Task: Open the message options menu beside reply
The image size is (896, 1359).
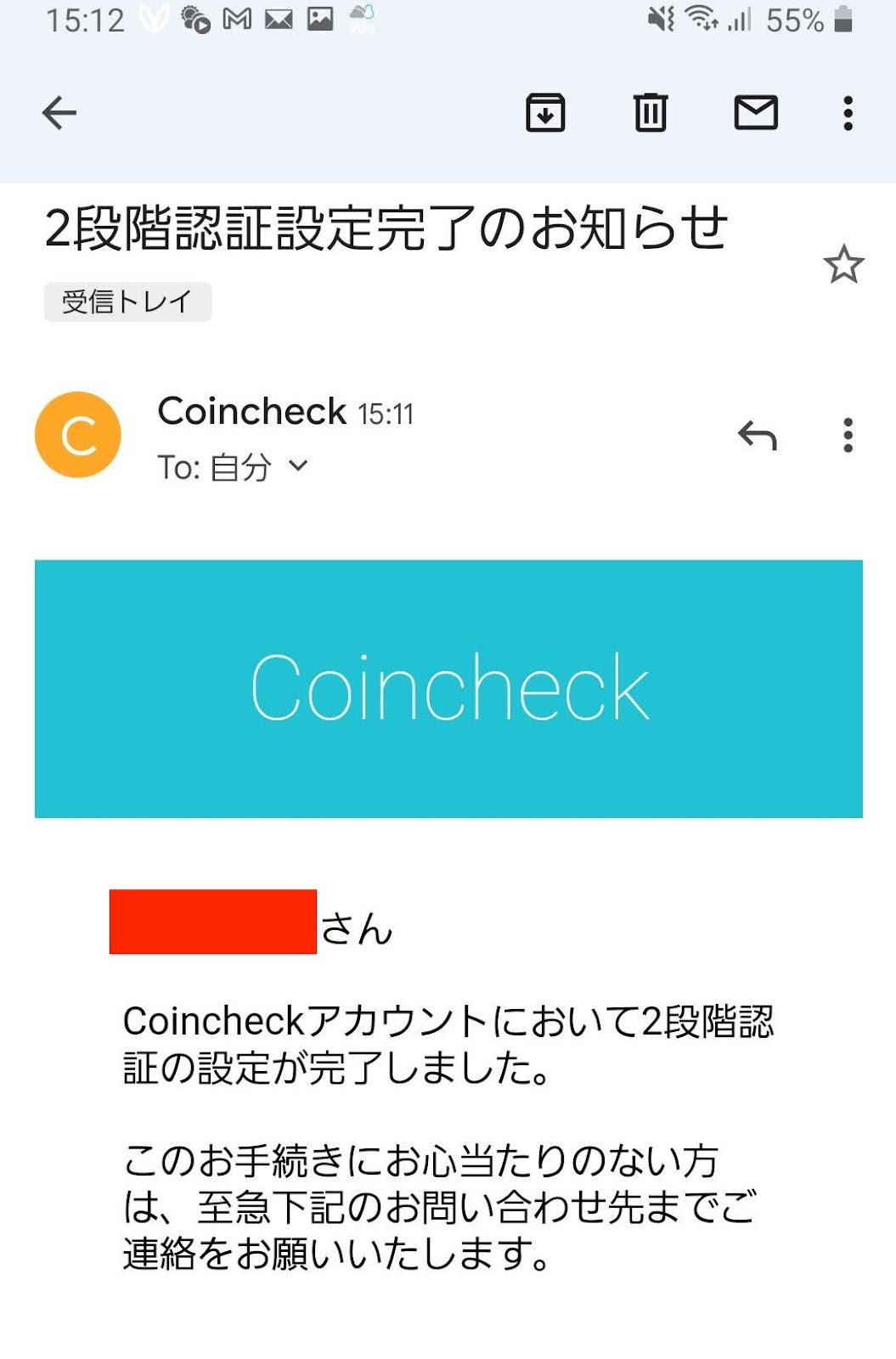Action: 847,435
